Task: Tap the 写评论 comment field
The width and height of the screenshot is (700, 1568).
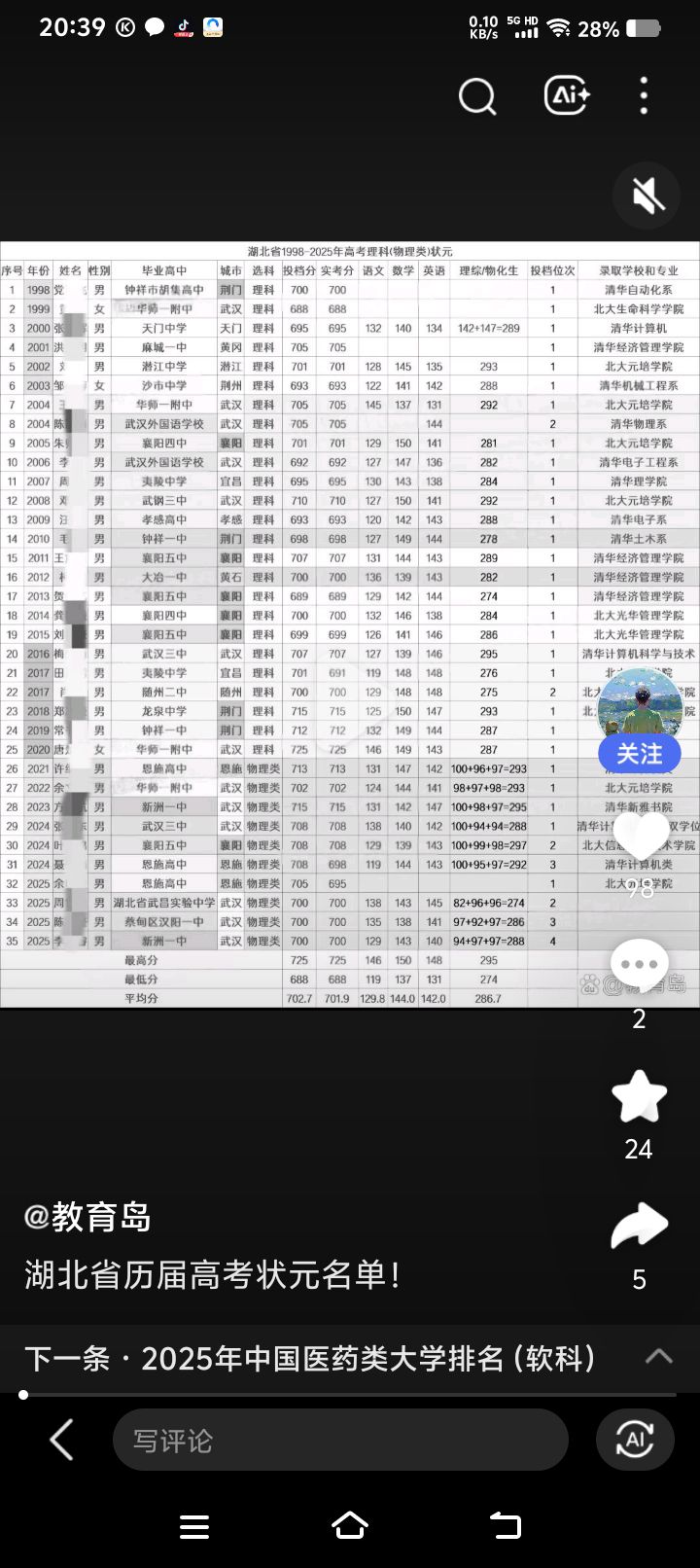Action: 340,1441
